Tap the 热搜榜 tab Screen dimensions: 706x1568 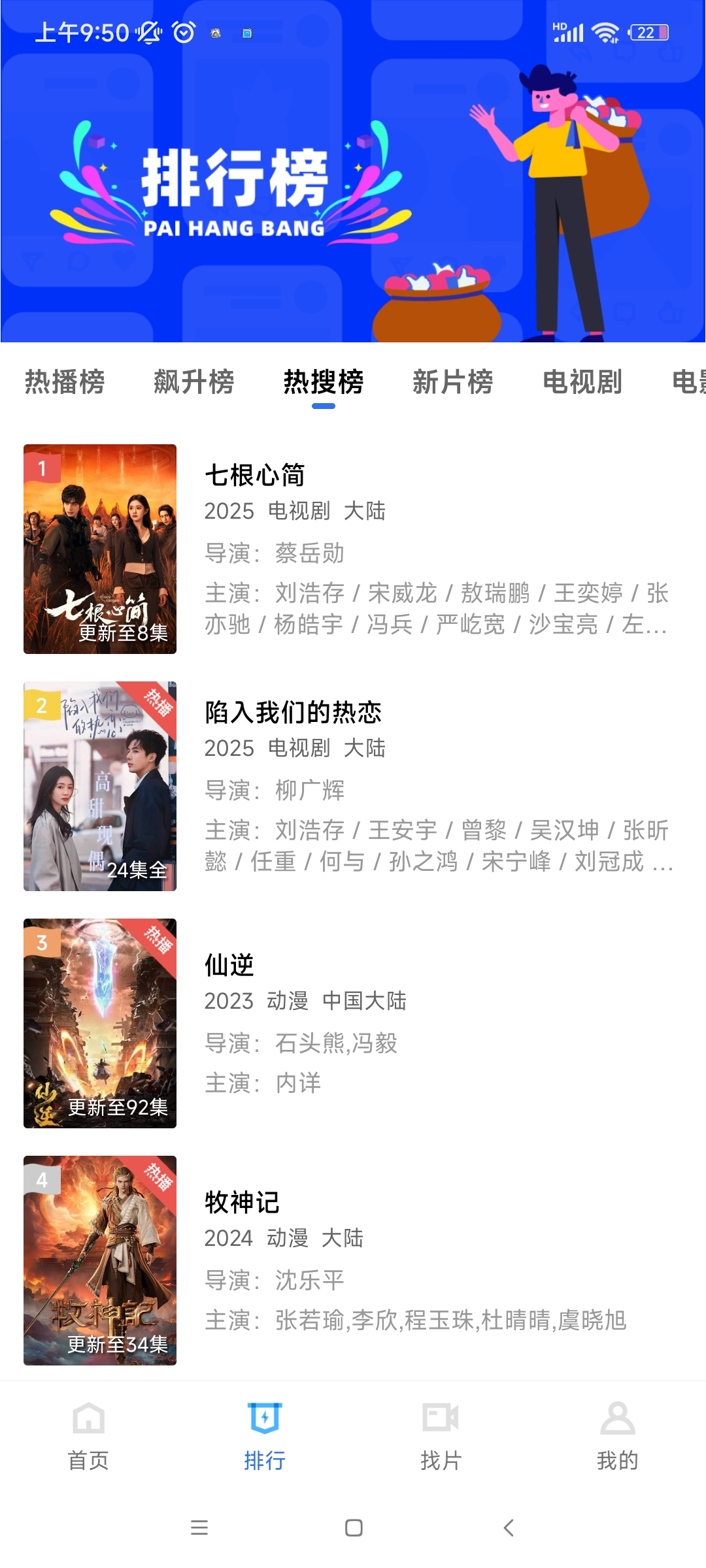[324, 382]
